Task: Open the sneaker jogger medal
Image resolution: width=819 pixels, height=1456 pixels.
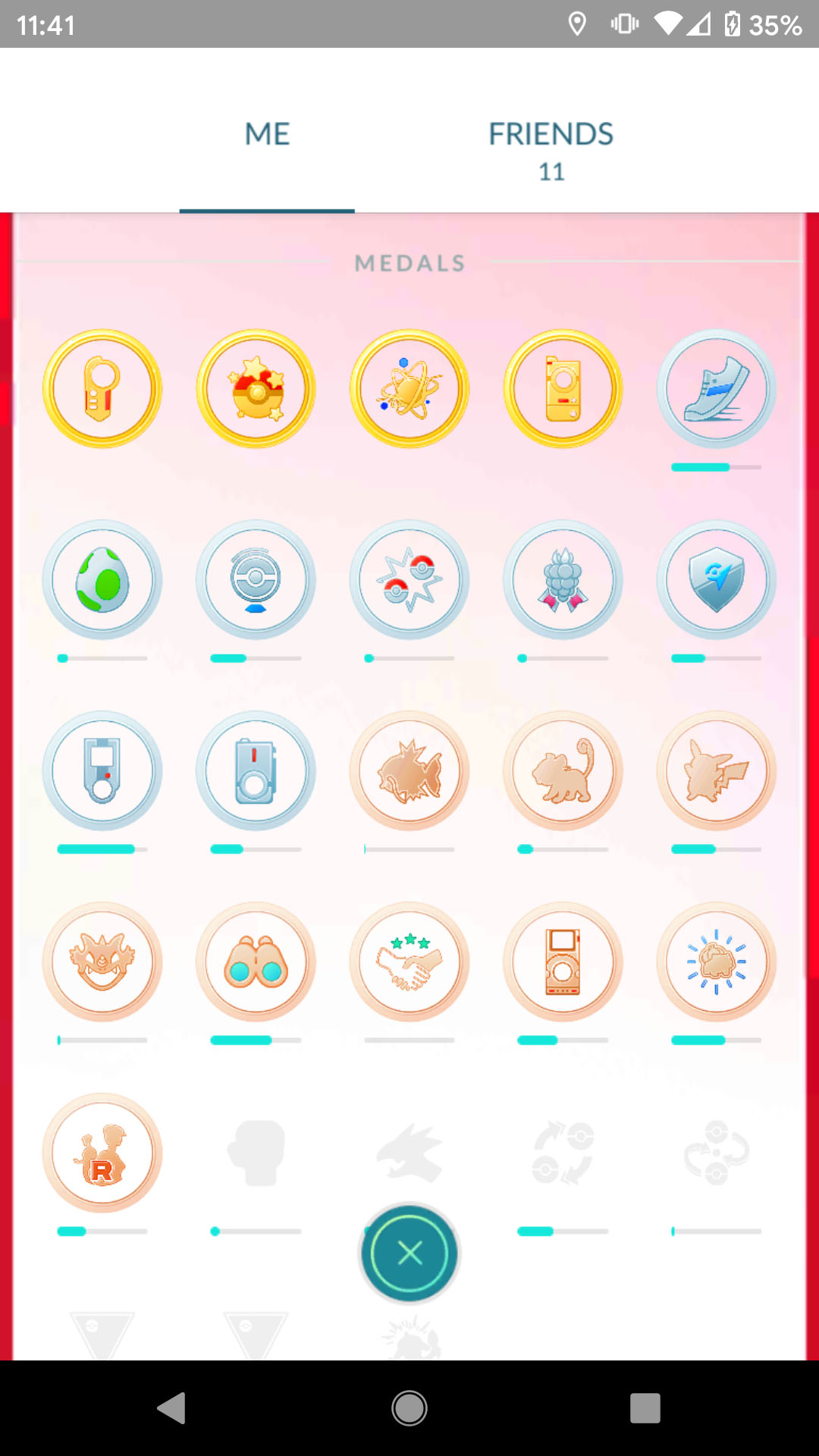Action: pyautogui.click(x=717, y=389)
